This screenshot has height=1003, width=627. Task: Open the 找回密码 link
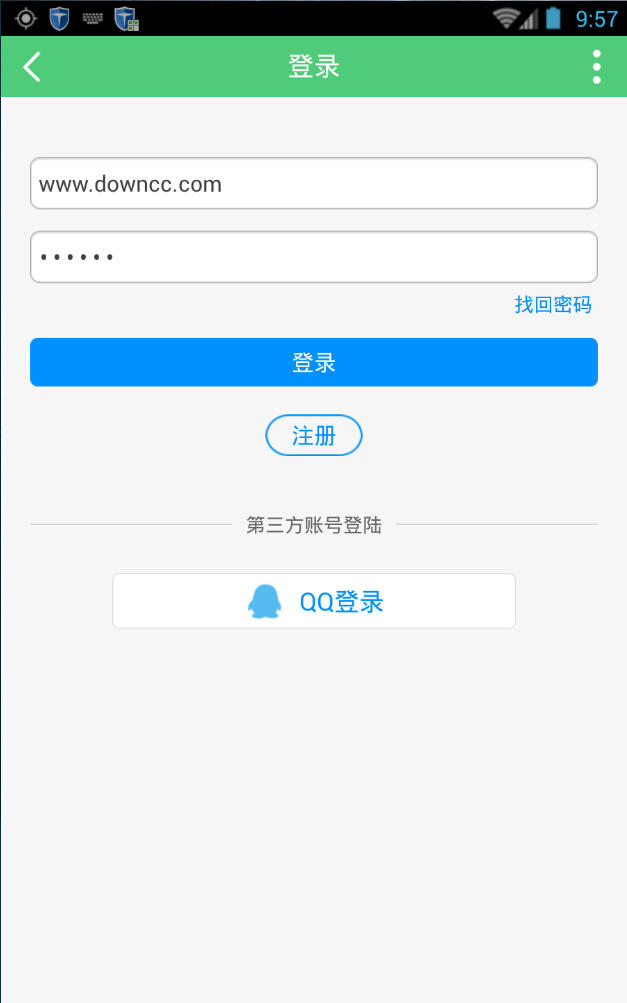(x=553, y=305)
